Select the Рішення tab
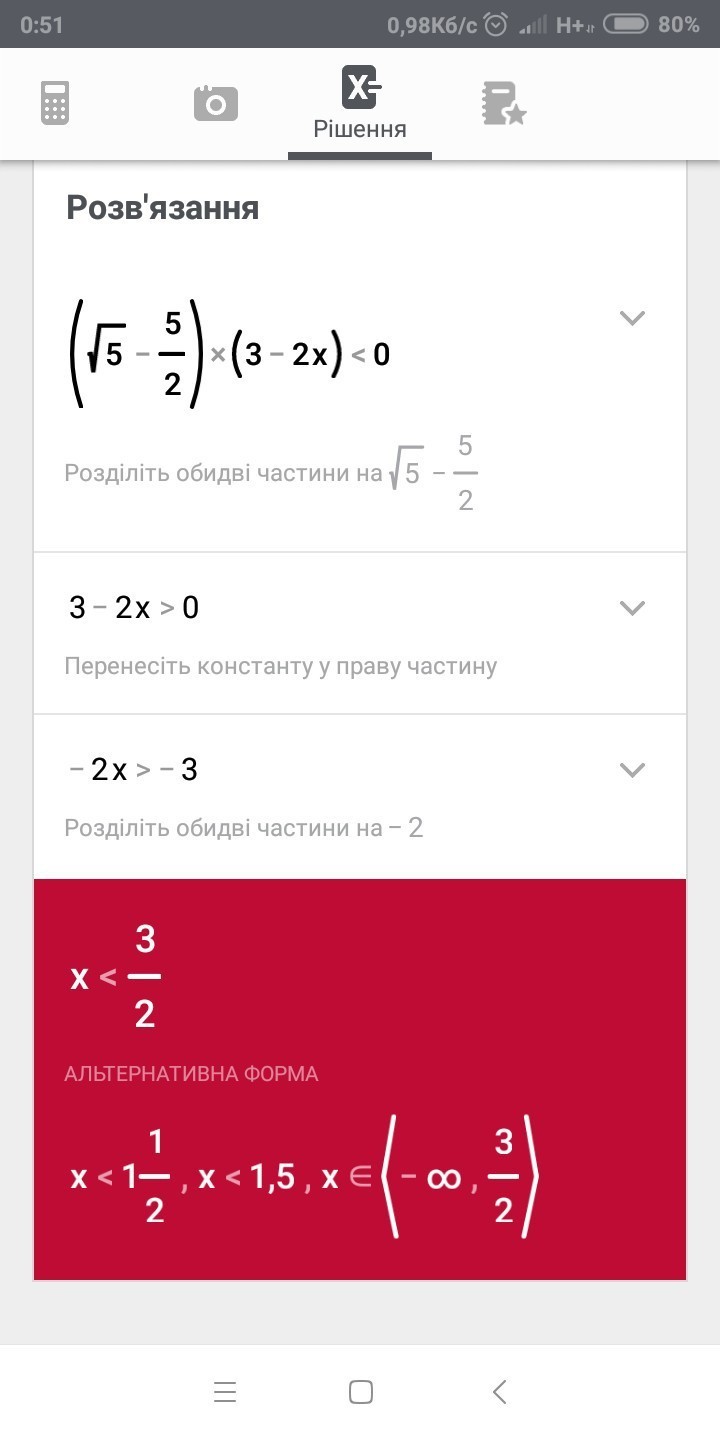 pyautogui.click(x=360, y=104)
